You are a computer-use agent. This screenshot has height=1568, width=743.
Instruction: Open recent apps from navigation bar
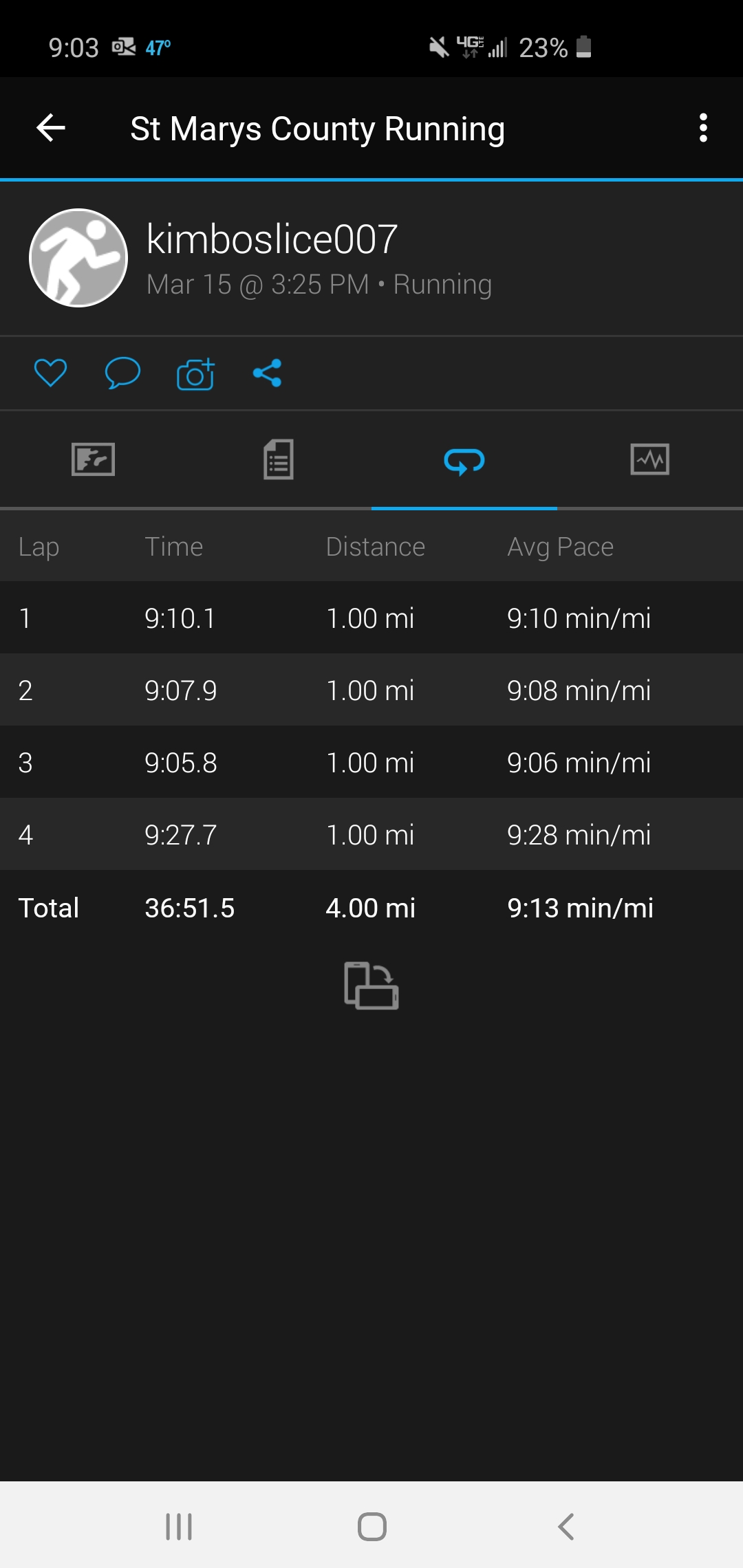pos(179,1527)
